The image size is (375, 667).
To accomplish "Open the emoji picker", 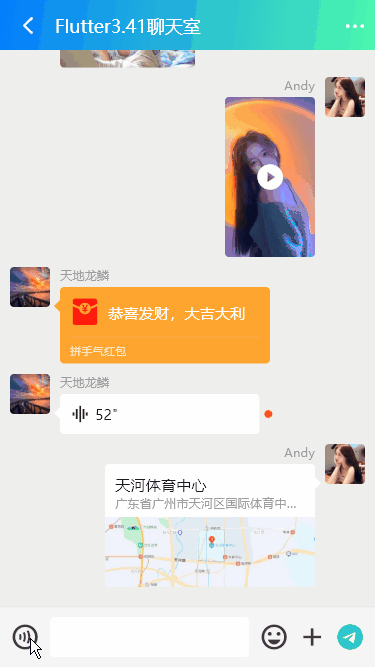I will point(274,637).
